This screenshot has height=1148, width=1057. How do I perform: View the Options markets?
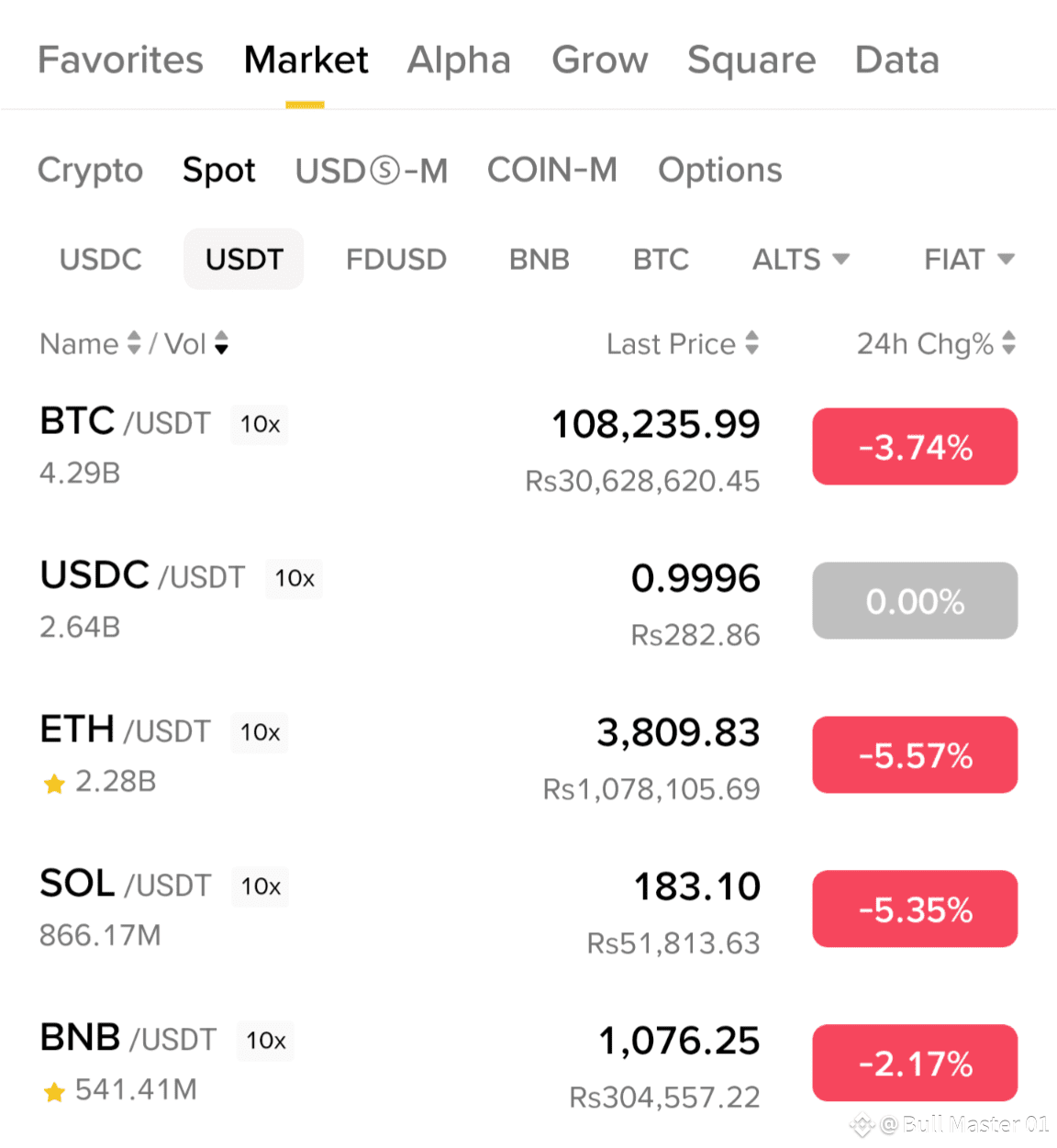click(719, 170)
